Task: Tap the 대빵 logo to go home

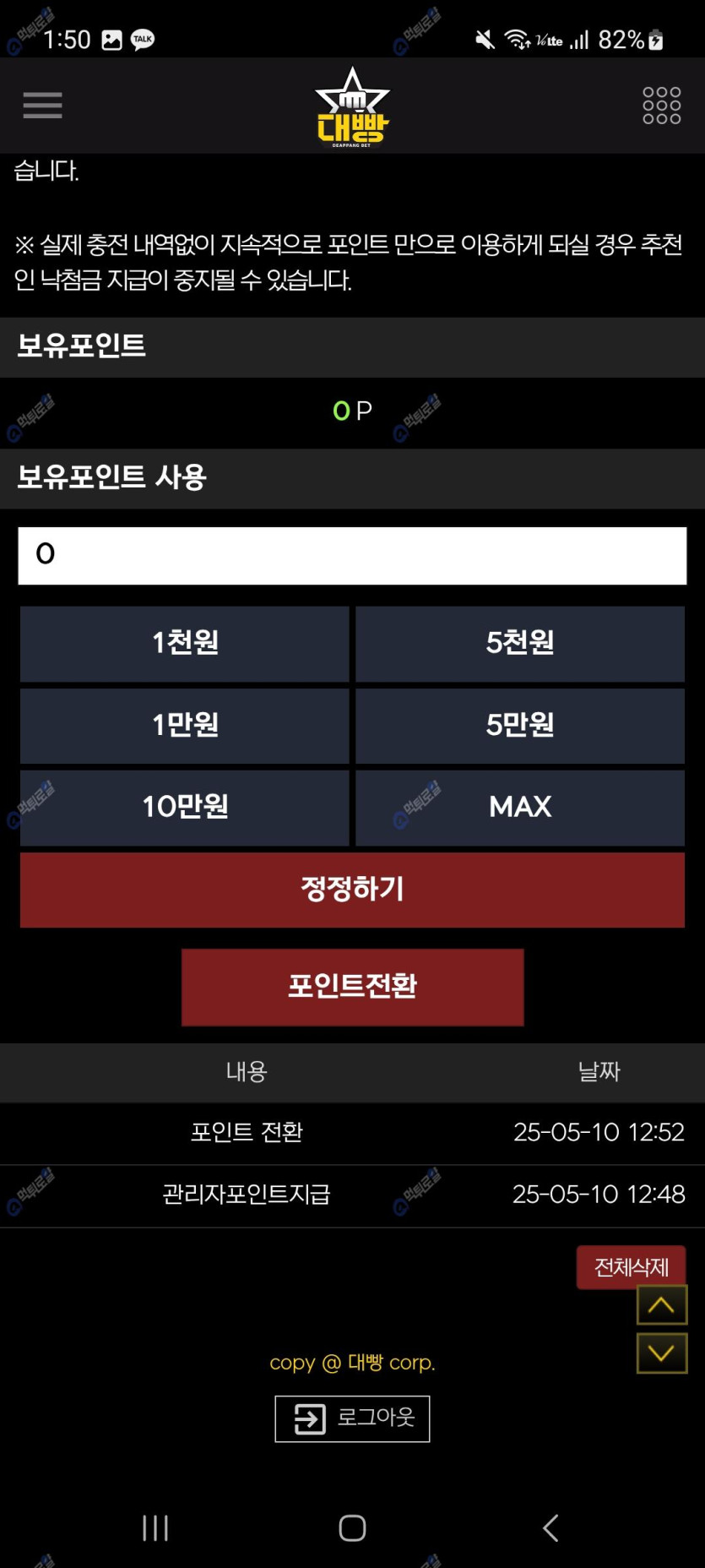Action: coord(352,107)
